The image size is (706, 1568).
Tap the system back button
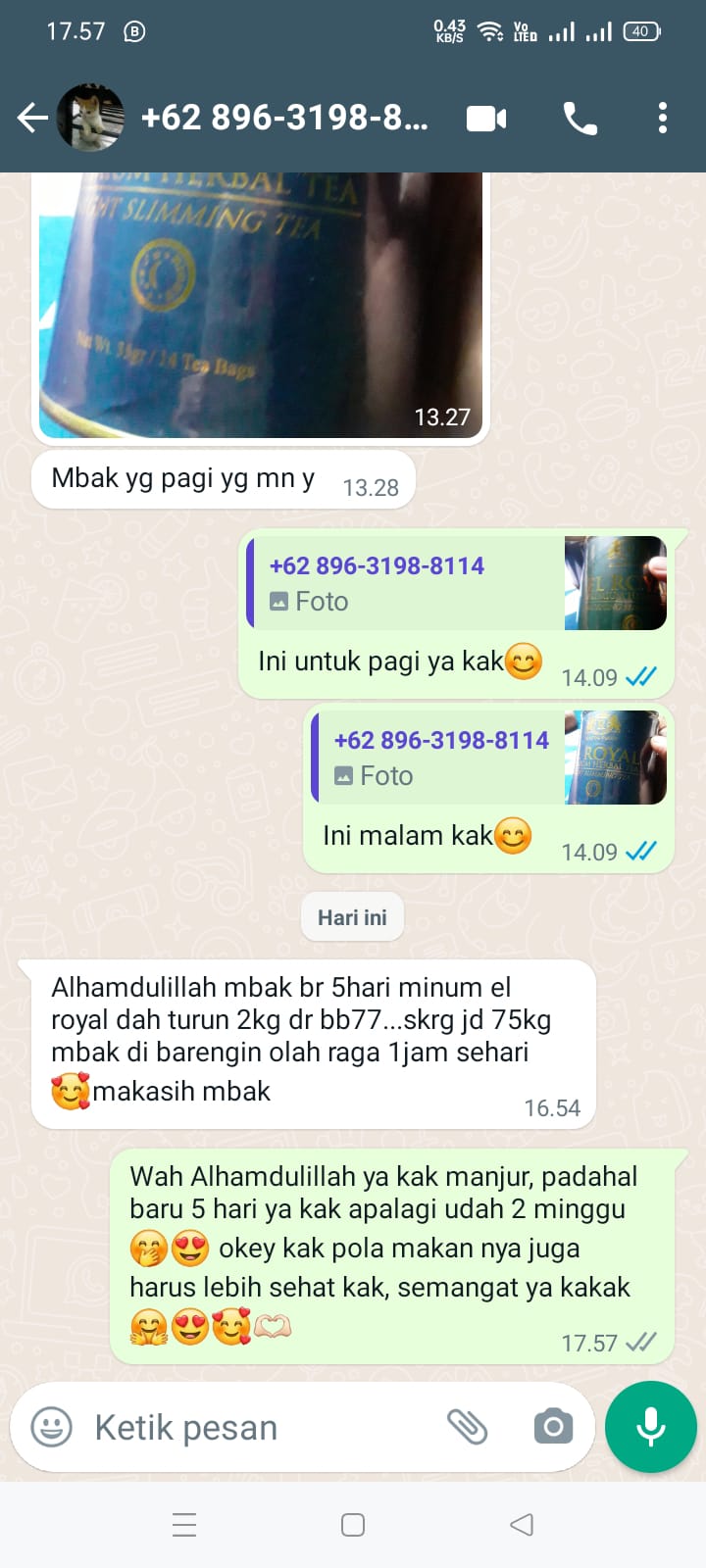[x=522, y=1525]
